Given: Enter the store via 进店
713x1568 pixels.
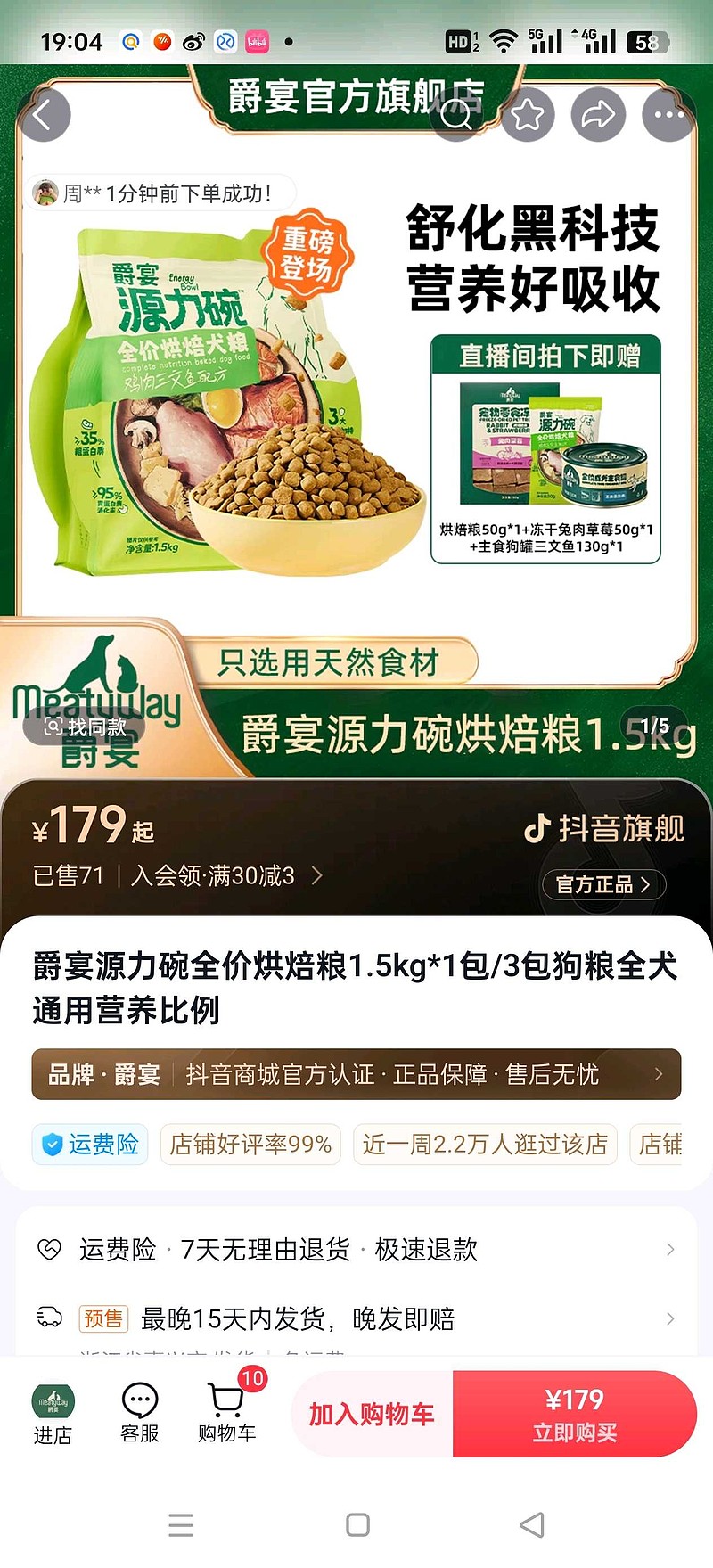Looking at the screenshot, I should 53,1414.
